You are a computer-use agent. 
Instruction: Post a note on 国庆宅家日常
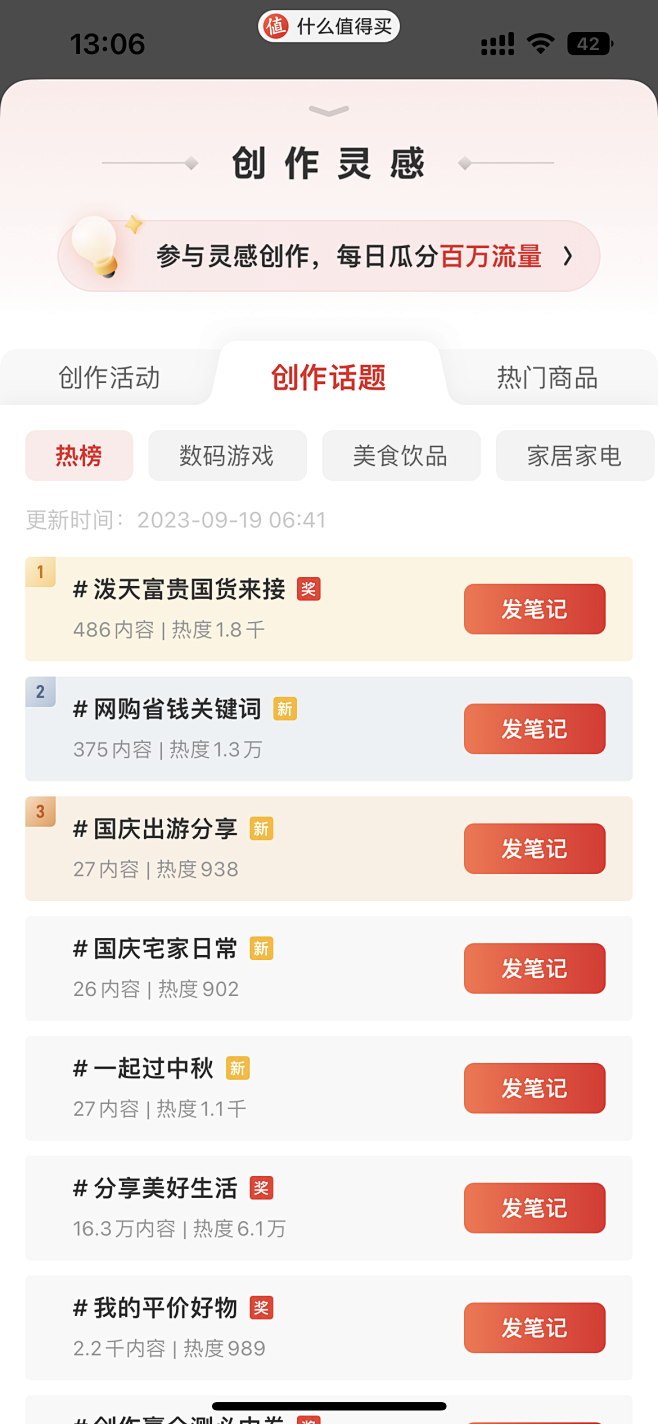click(534, 969)
